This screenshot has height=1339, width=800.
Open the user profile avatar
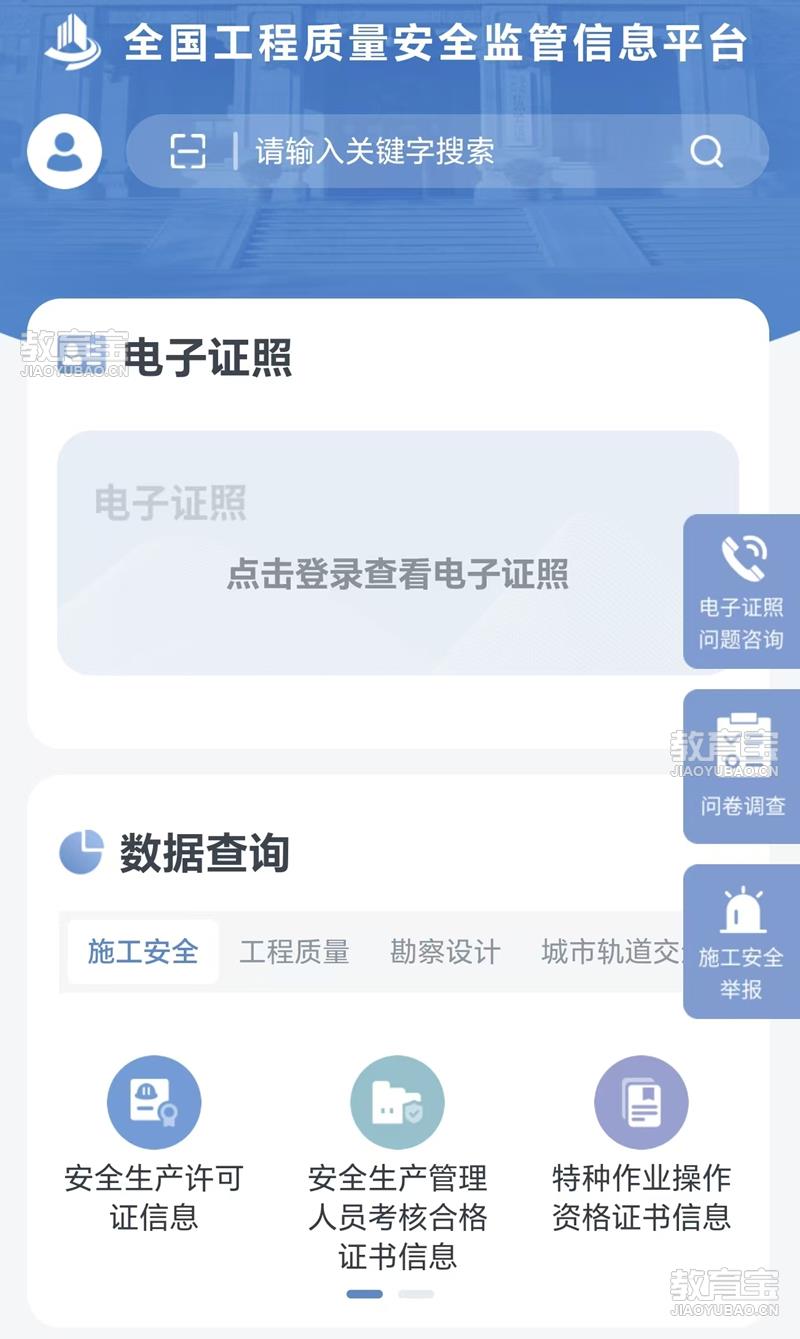point(65,152)
